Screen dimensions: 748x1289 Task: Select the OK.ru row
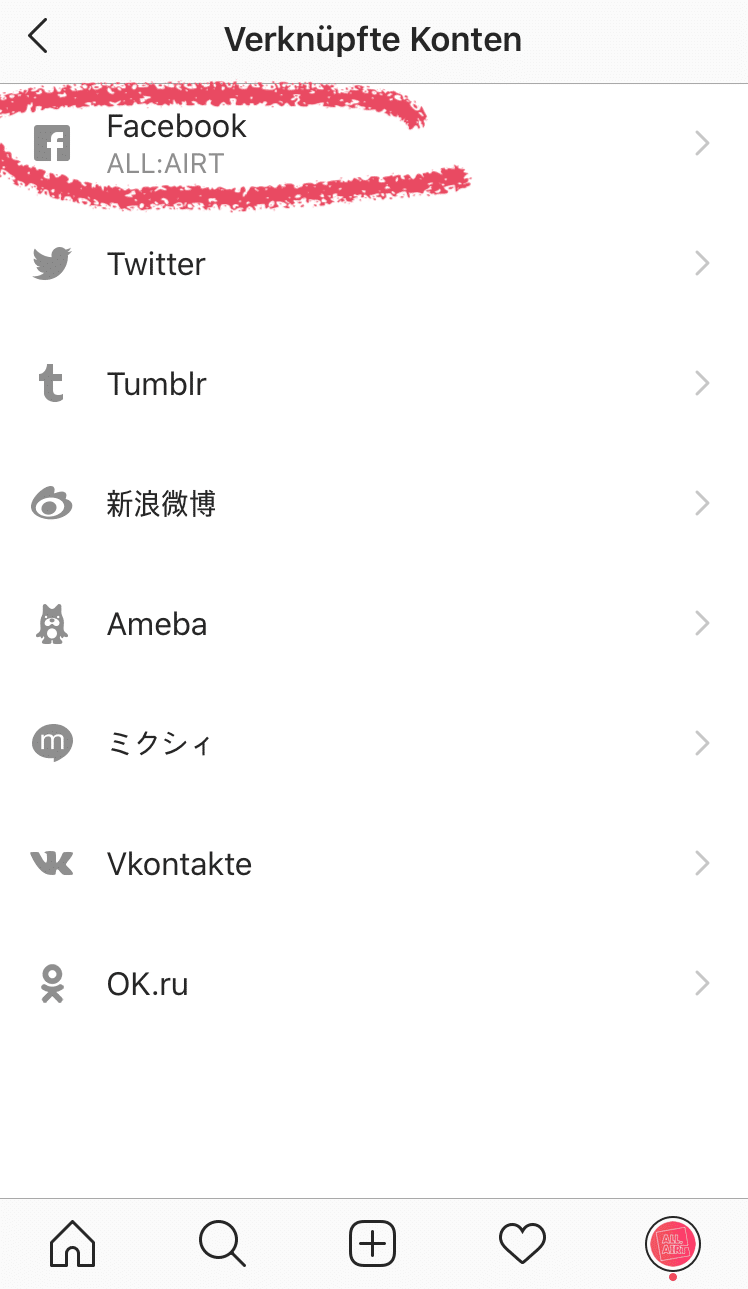[x=374, y=984]
